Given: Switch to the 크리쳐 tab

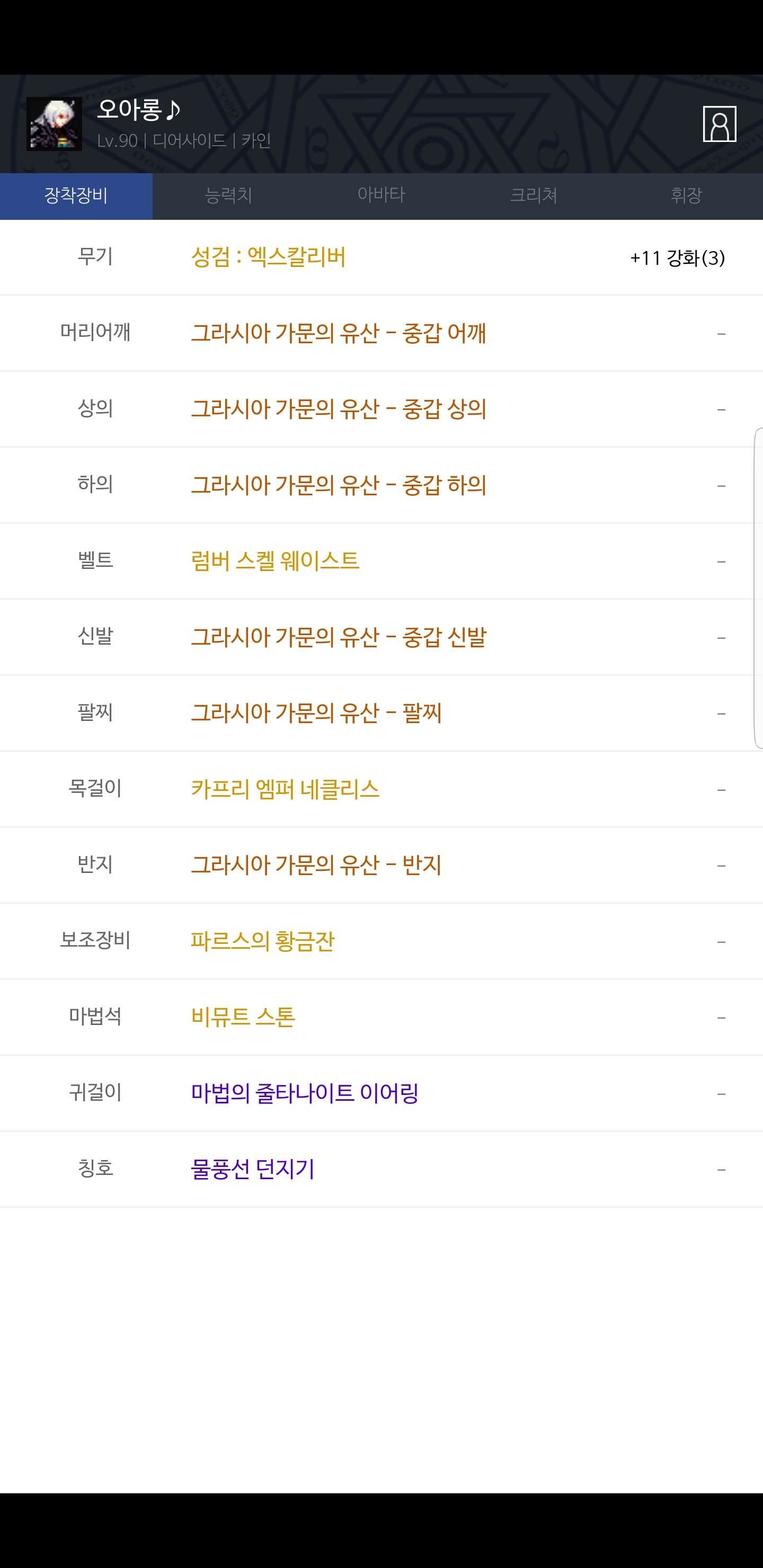Looking at the screenshot, I should tap(534, 195).
